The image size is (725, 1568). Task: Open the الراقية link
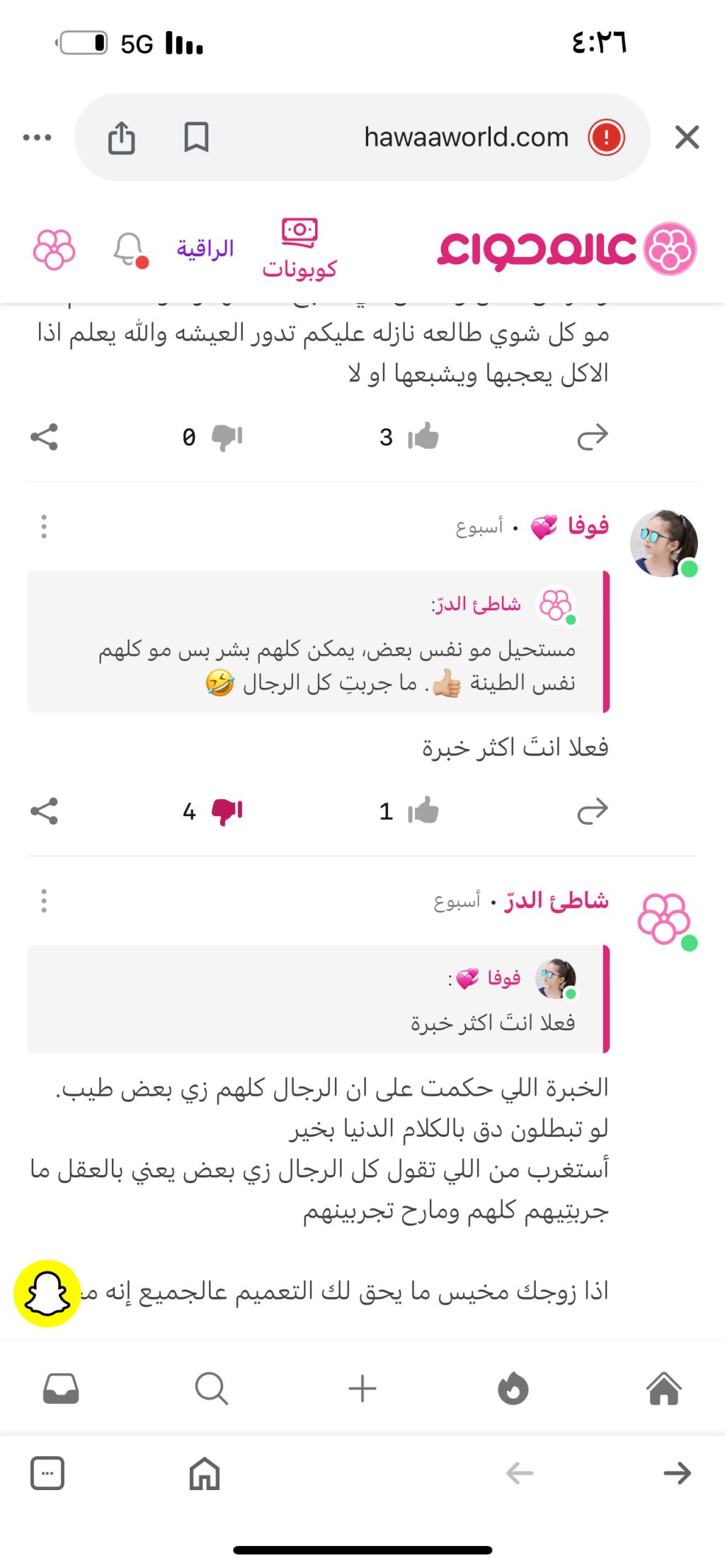click(205, 249)
